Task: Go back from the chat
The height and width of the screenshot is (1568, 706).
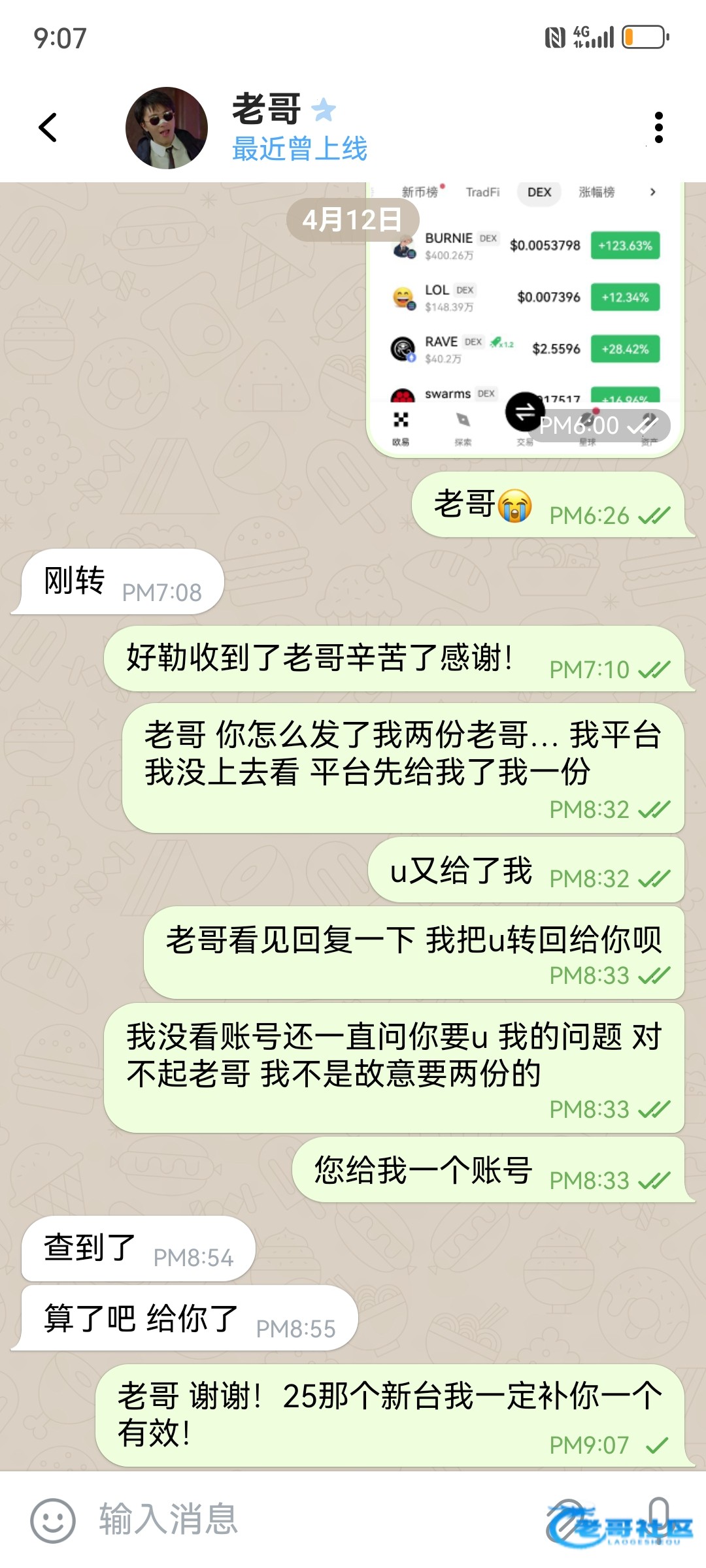Action: coord(48,127)
